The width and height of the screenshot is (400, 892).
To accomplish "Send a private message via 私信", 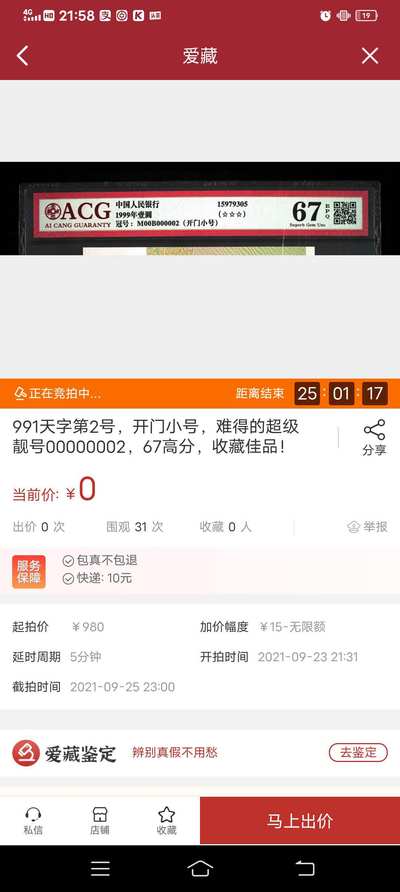I will 33,821.
